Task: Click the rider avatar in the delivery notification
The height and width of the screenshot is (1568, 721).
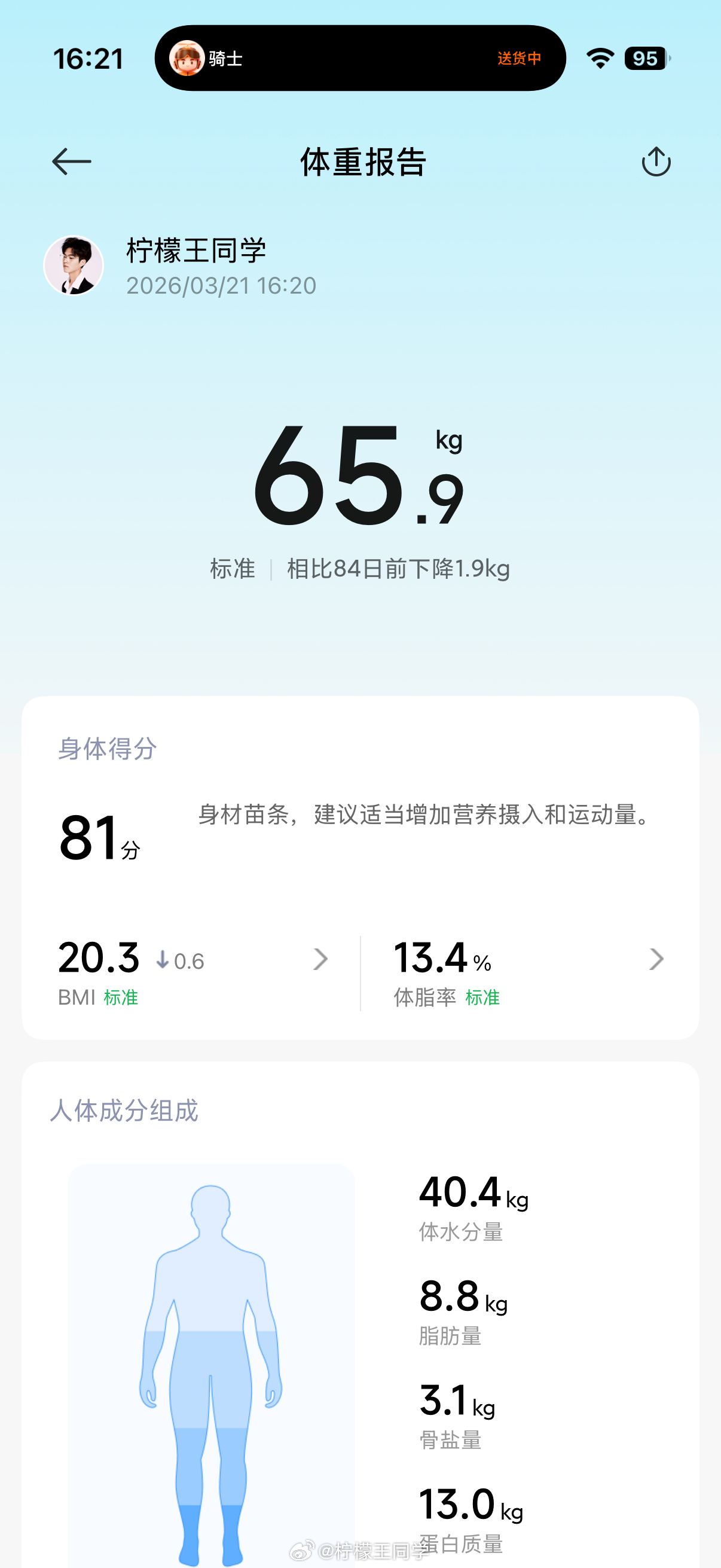Action: 187,59
